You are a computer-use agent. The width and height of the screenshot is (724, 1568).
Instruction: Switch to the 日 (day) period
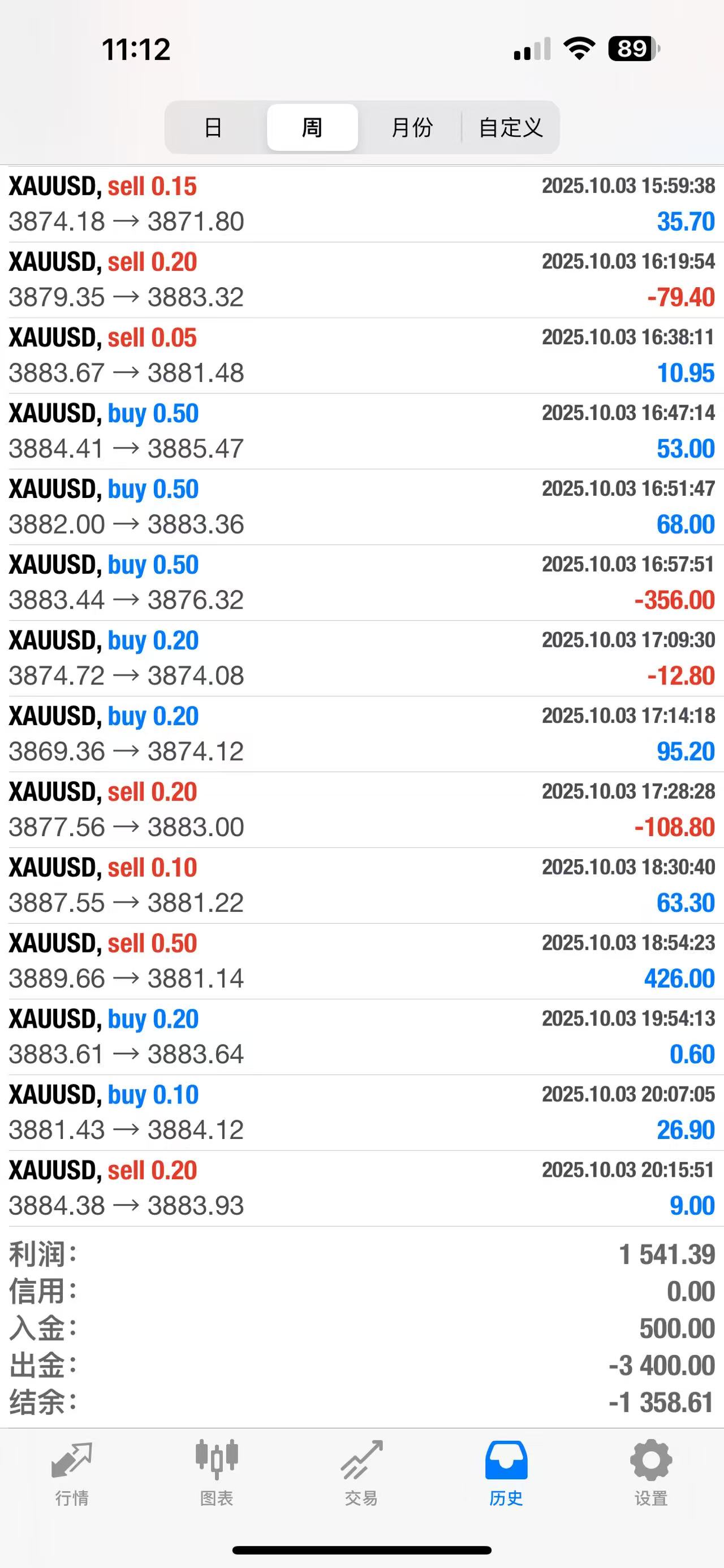click(x=213, y=127)
